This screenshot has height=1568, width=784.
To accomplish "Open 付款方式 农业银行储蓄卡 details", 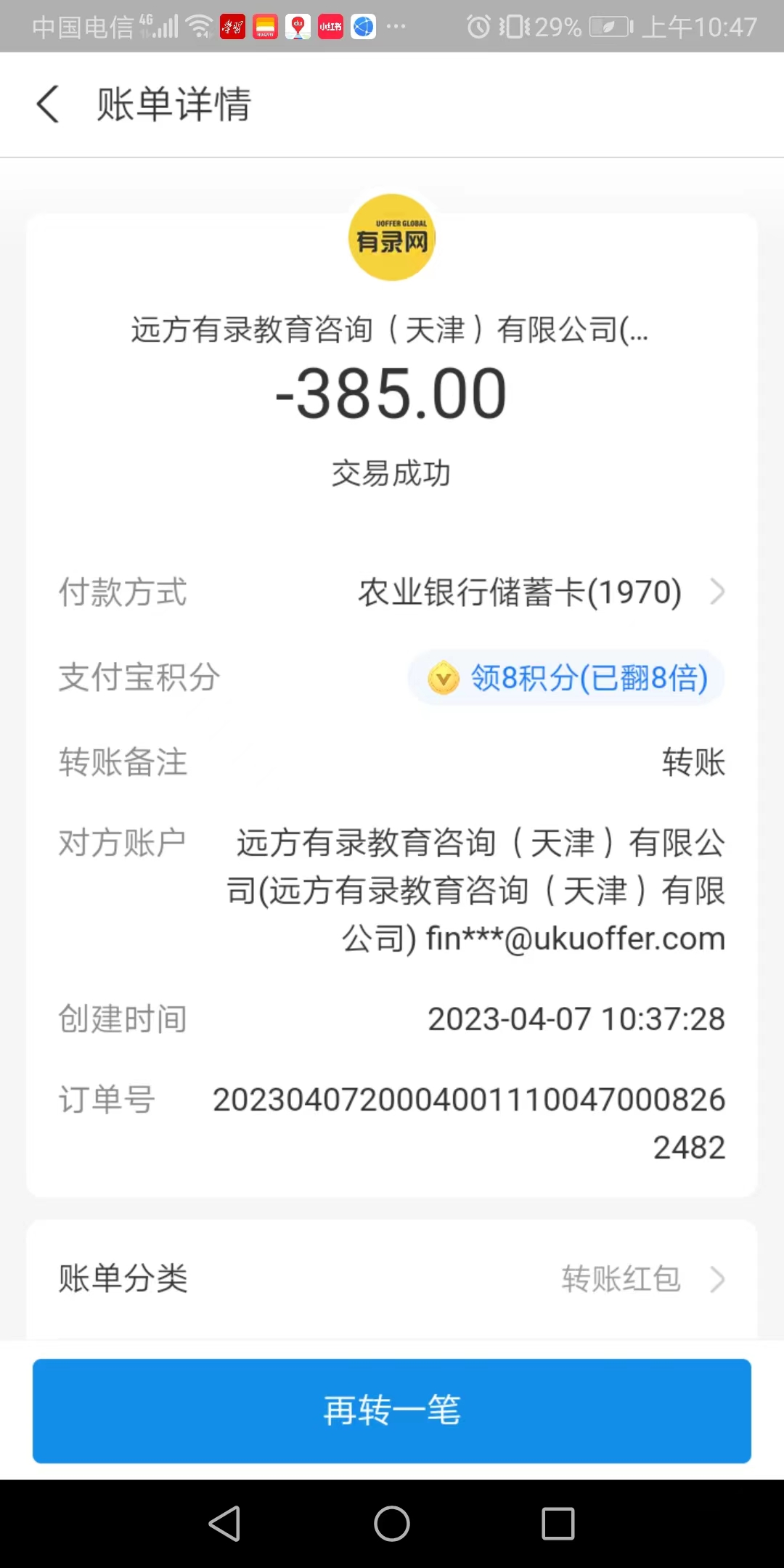I will [536, 592].
